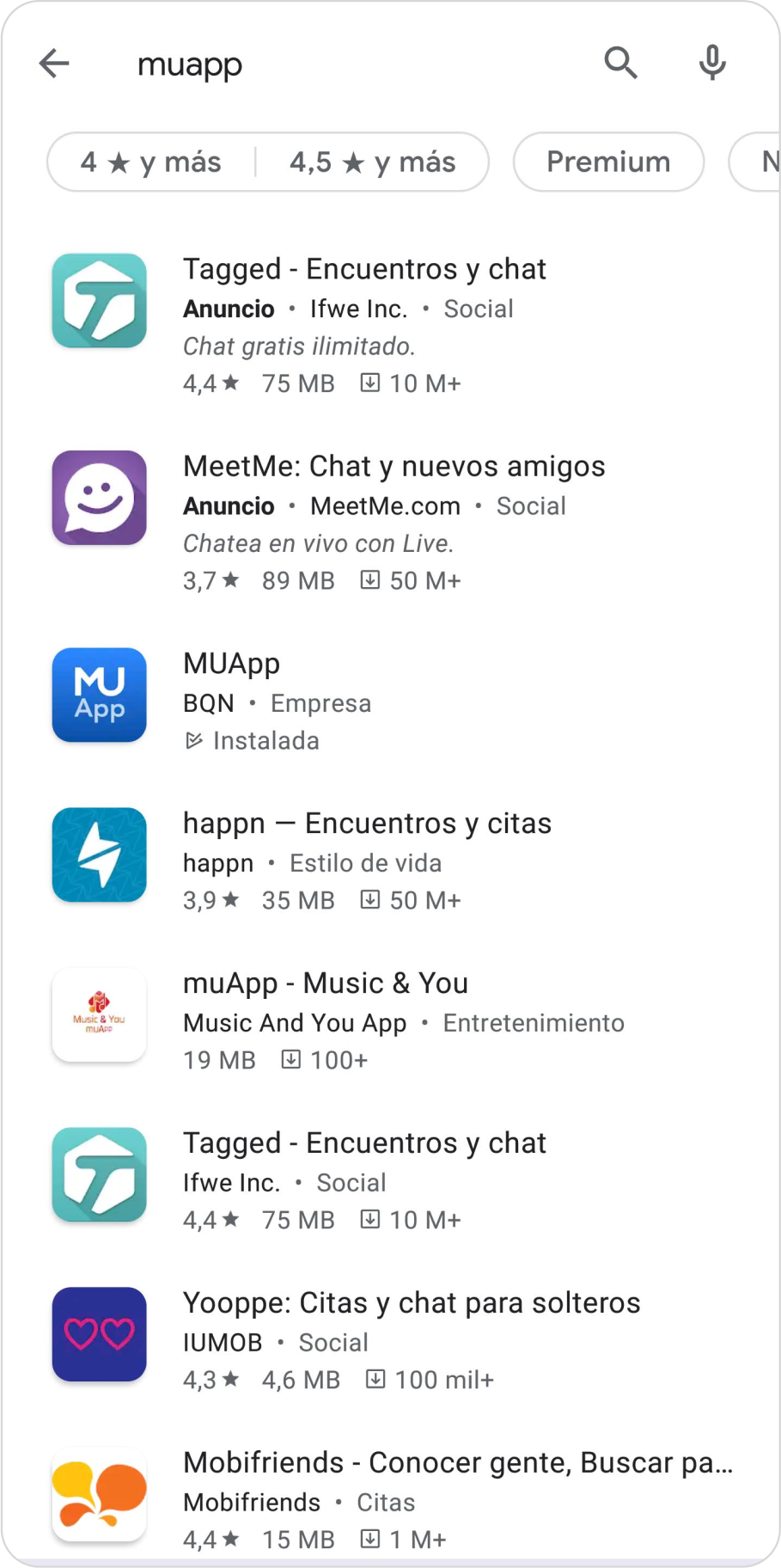Image resolution: width=781 pixels, height=1568 pixels.
Task: Filter by 4,5 stars y más
Action: tap(372, 162)
